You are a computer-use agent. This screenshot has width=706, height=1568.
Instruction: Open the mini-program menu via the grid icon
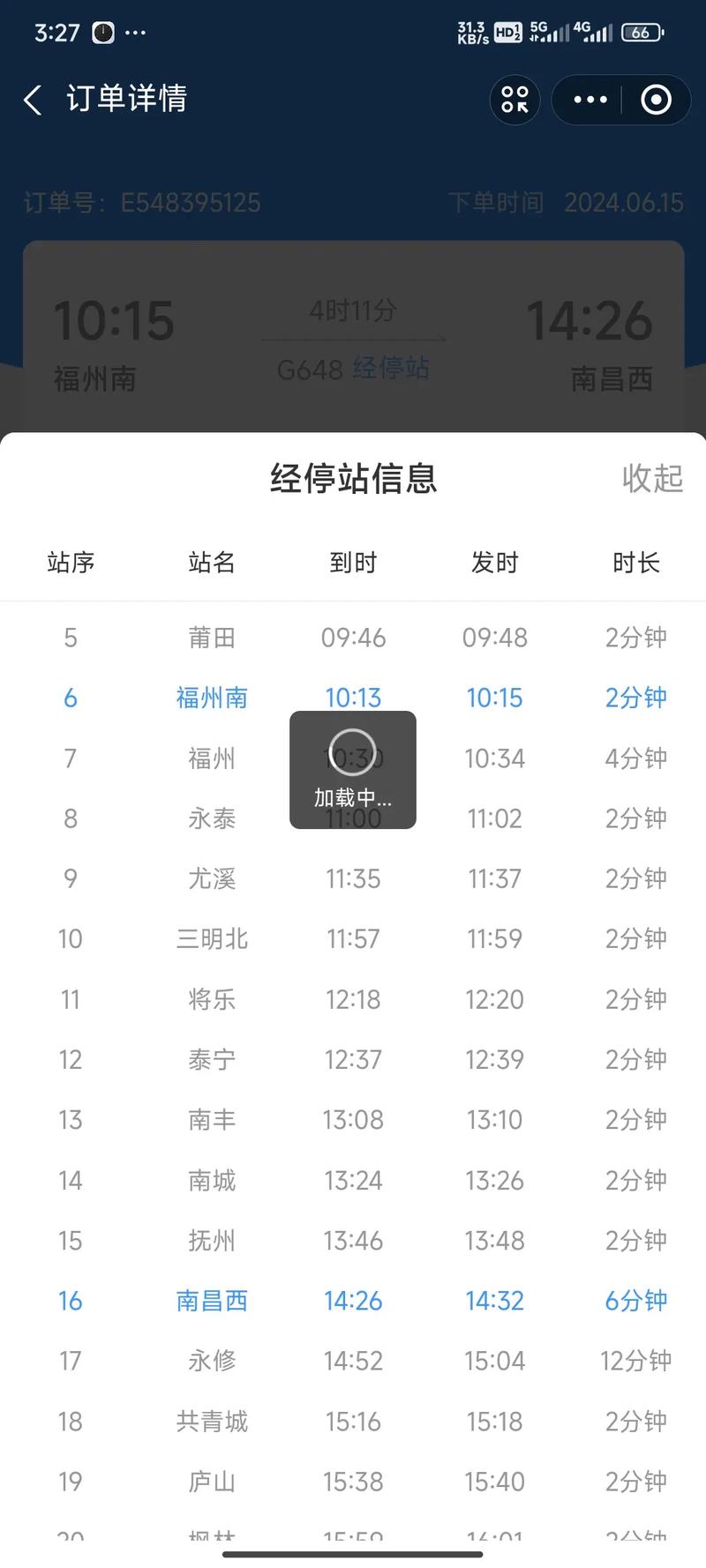click(x=514, y=100)
